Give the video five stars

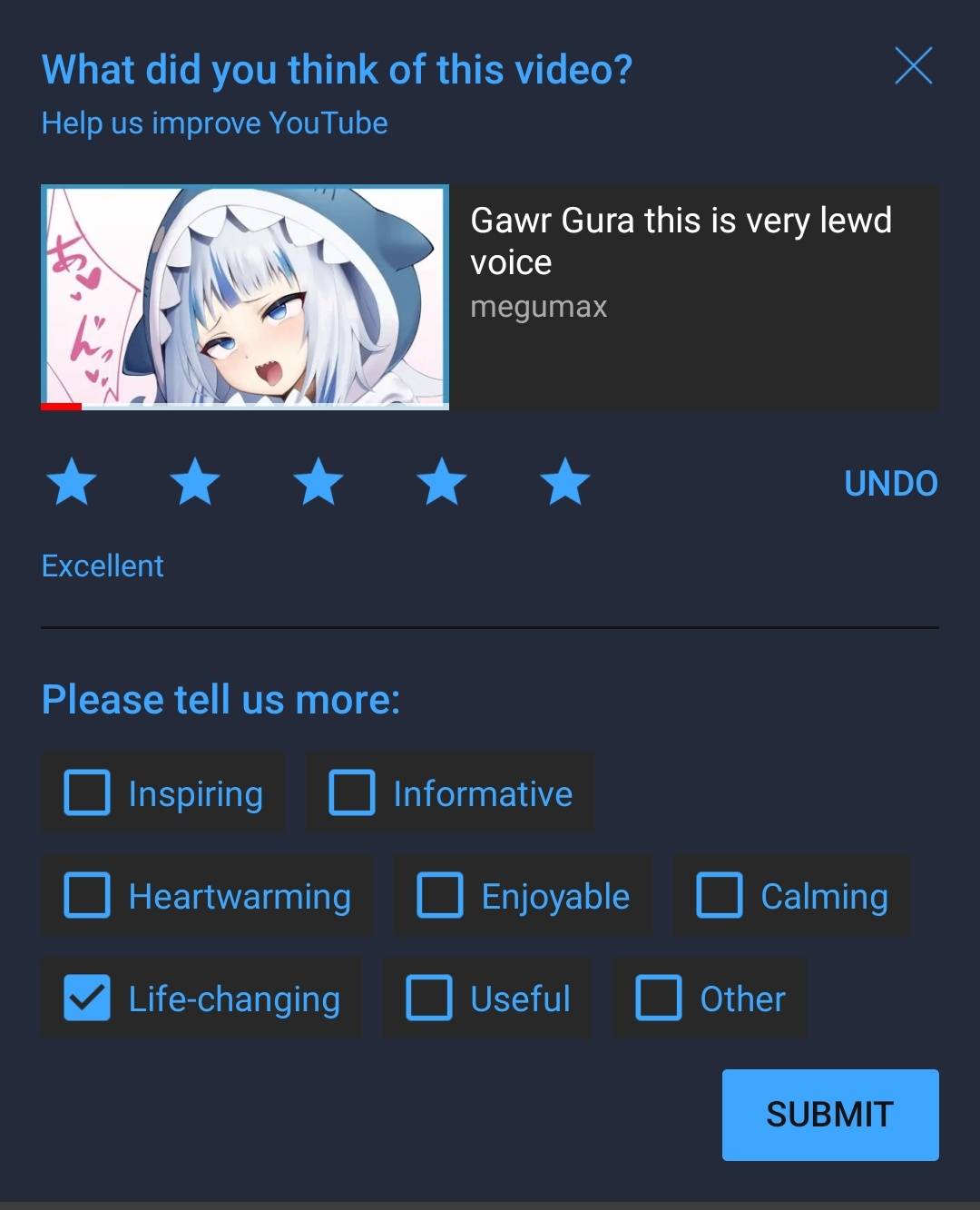[565, 481]
